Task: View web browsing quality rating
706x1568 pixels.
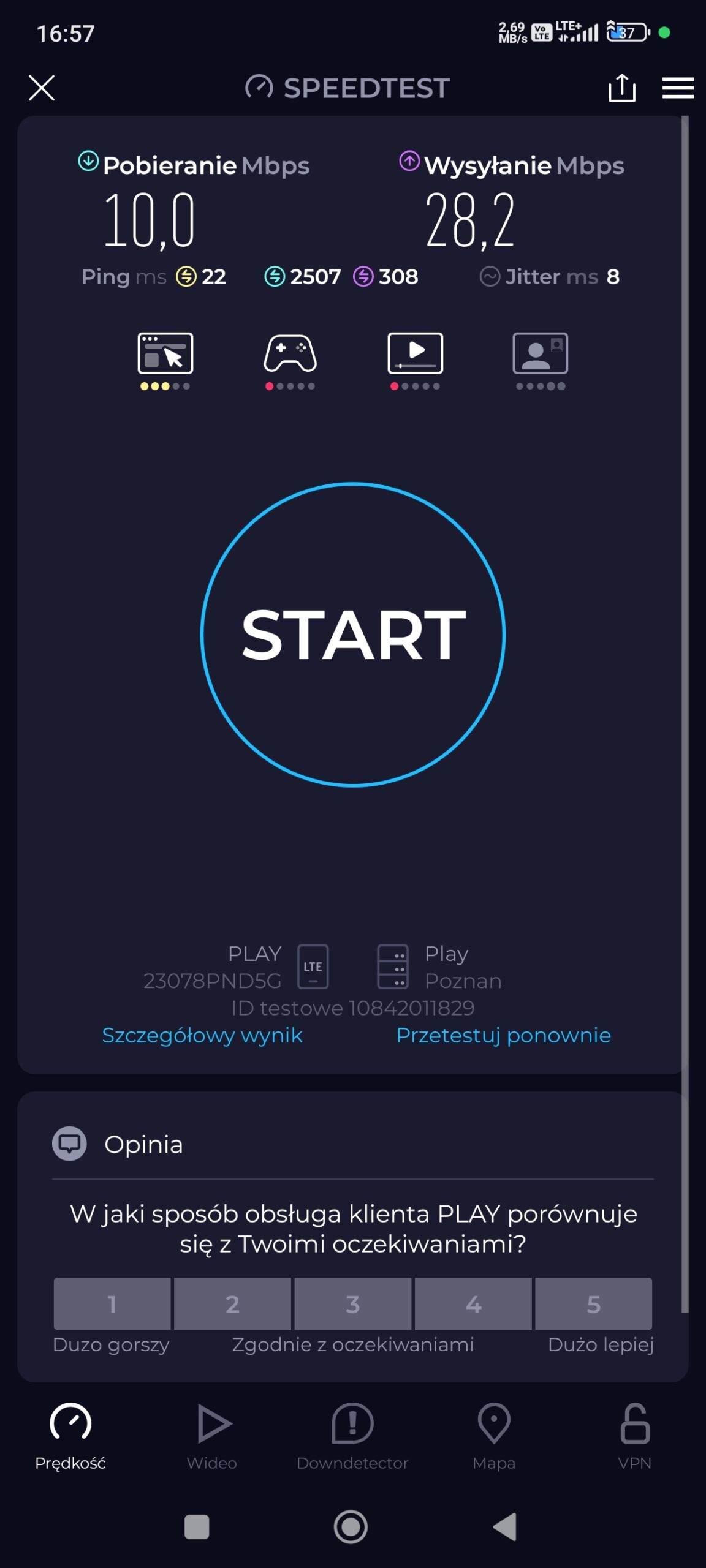Action: click(x=165, y=360)
